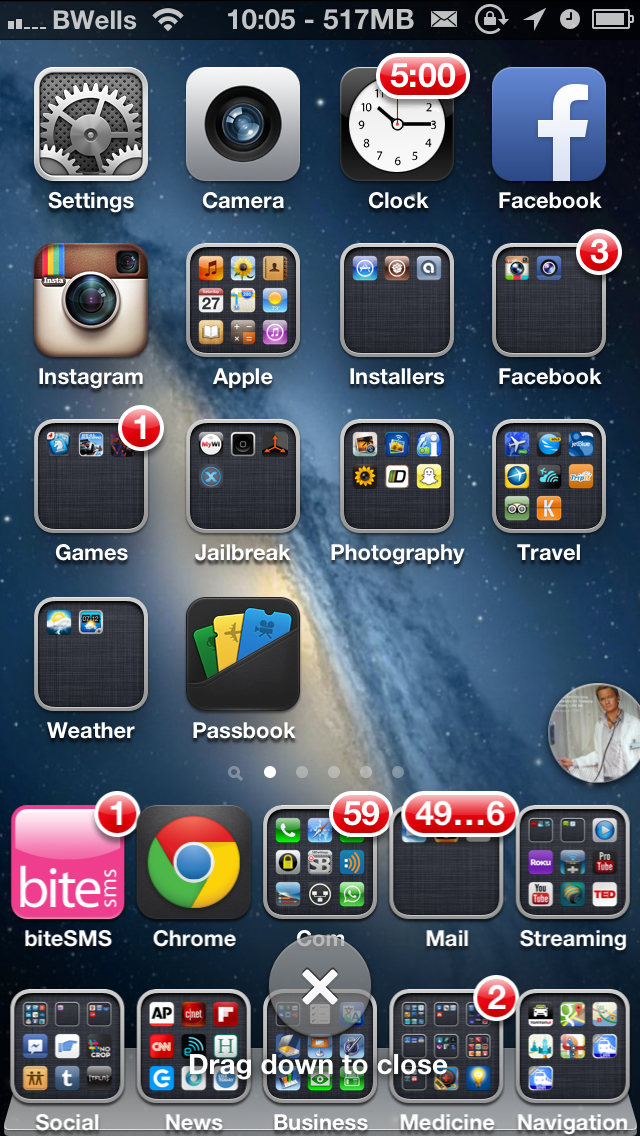Screen dimensions: 640x1136
Task: Open the Installers folder
Action: 397,301
